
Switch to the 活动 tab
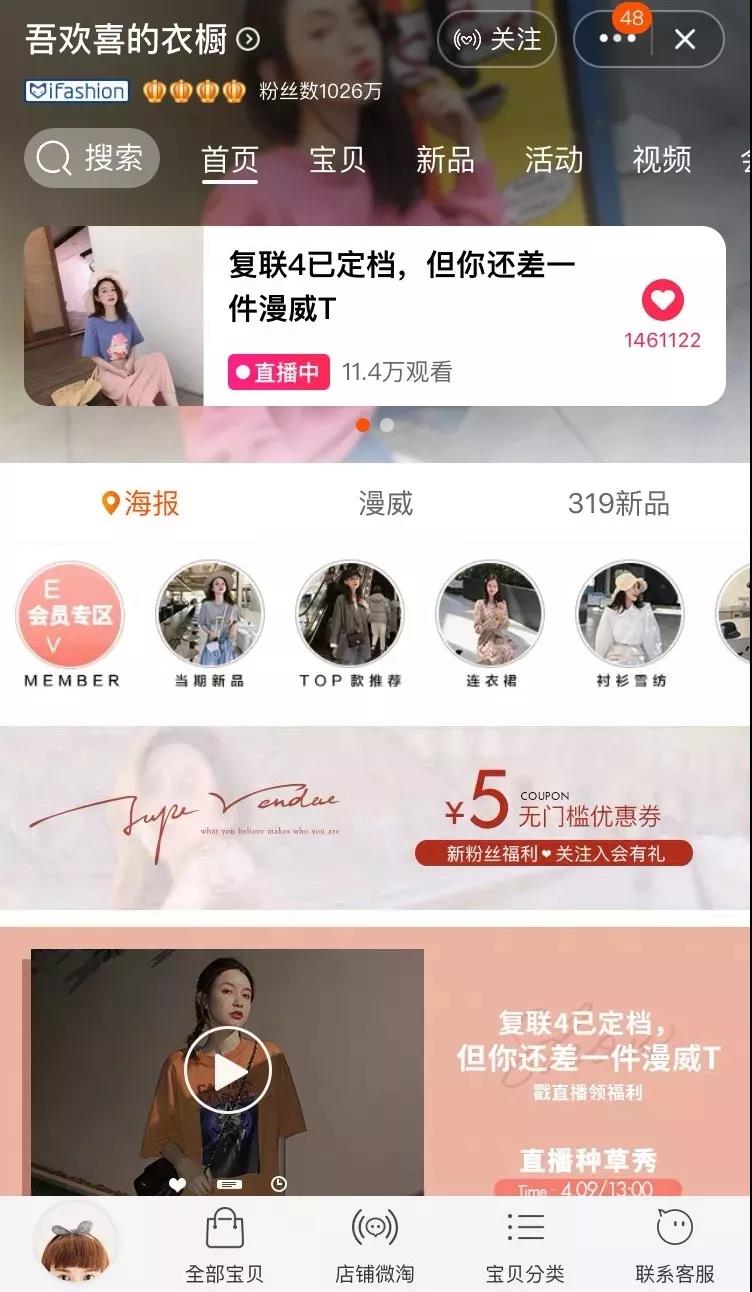click(x=553, y=159)
